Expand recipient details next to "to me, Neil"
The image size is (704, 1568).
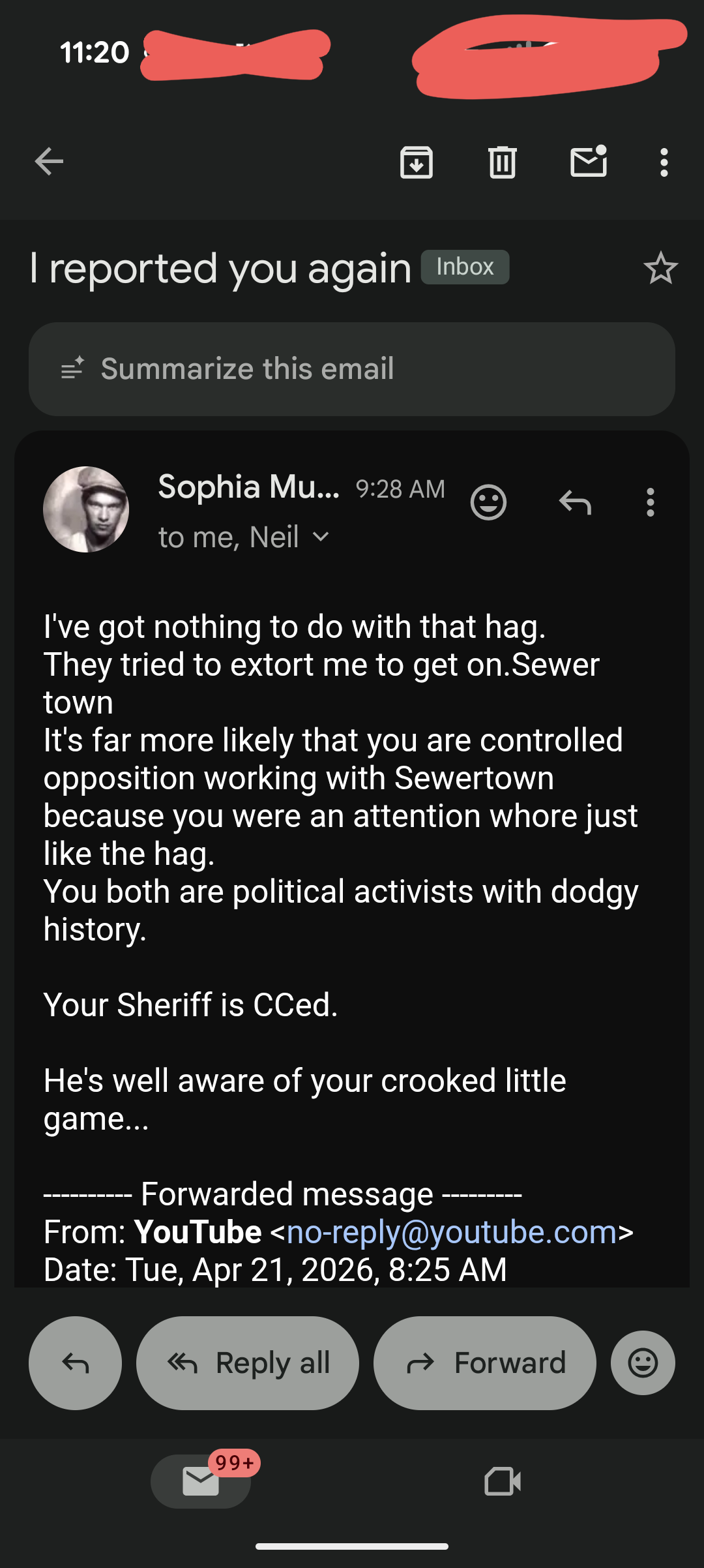click(x=321, y=537)
